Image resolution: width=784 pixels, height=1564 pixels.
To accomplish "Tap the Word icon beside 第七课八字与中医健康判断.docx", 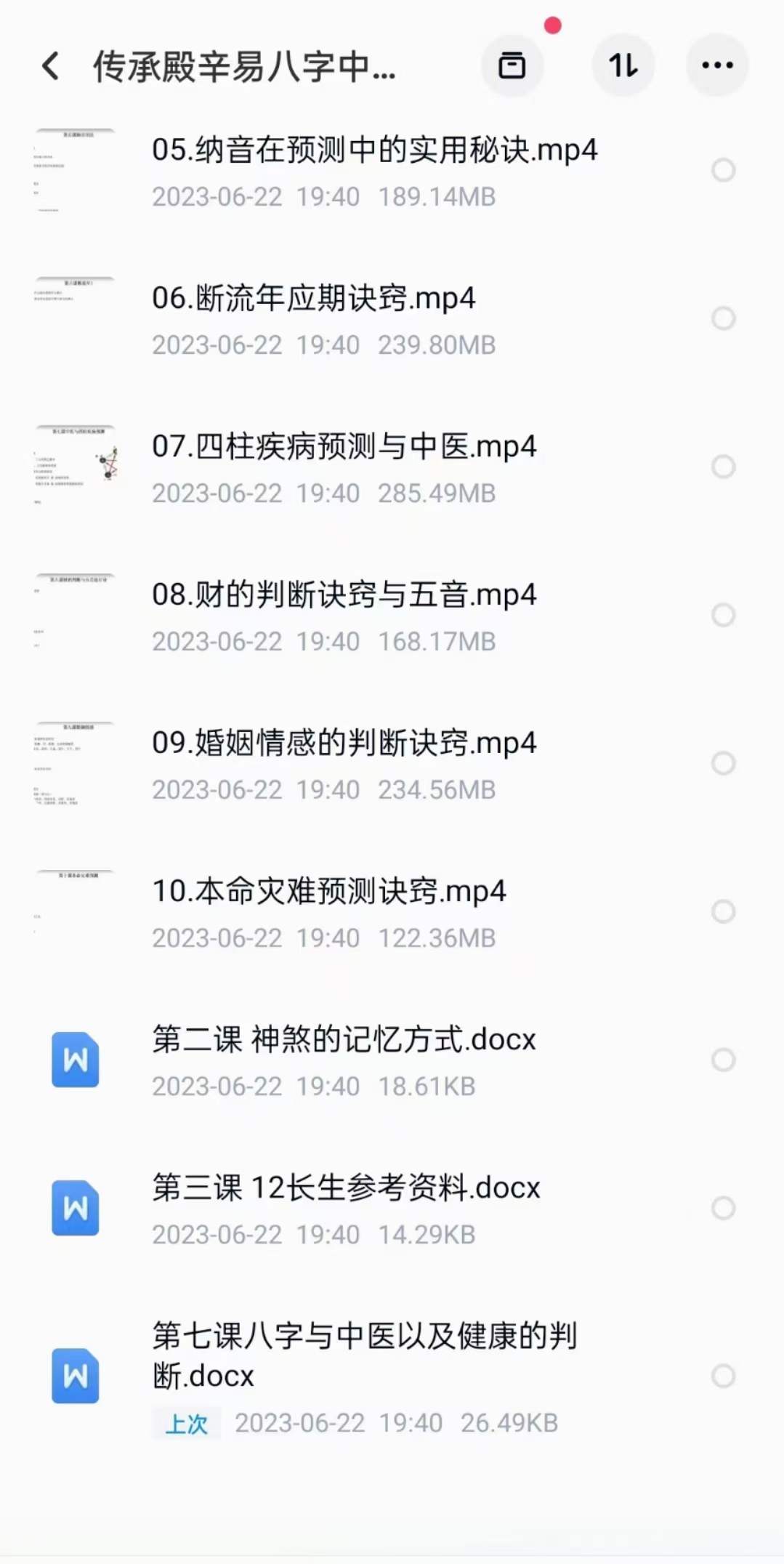I will pos(75,1376).
